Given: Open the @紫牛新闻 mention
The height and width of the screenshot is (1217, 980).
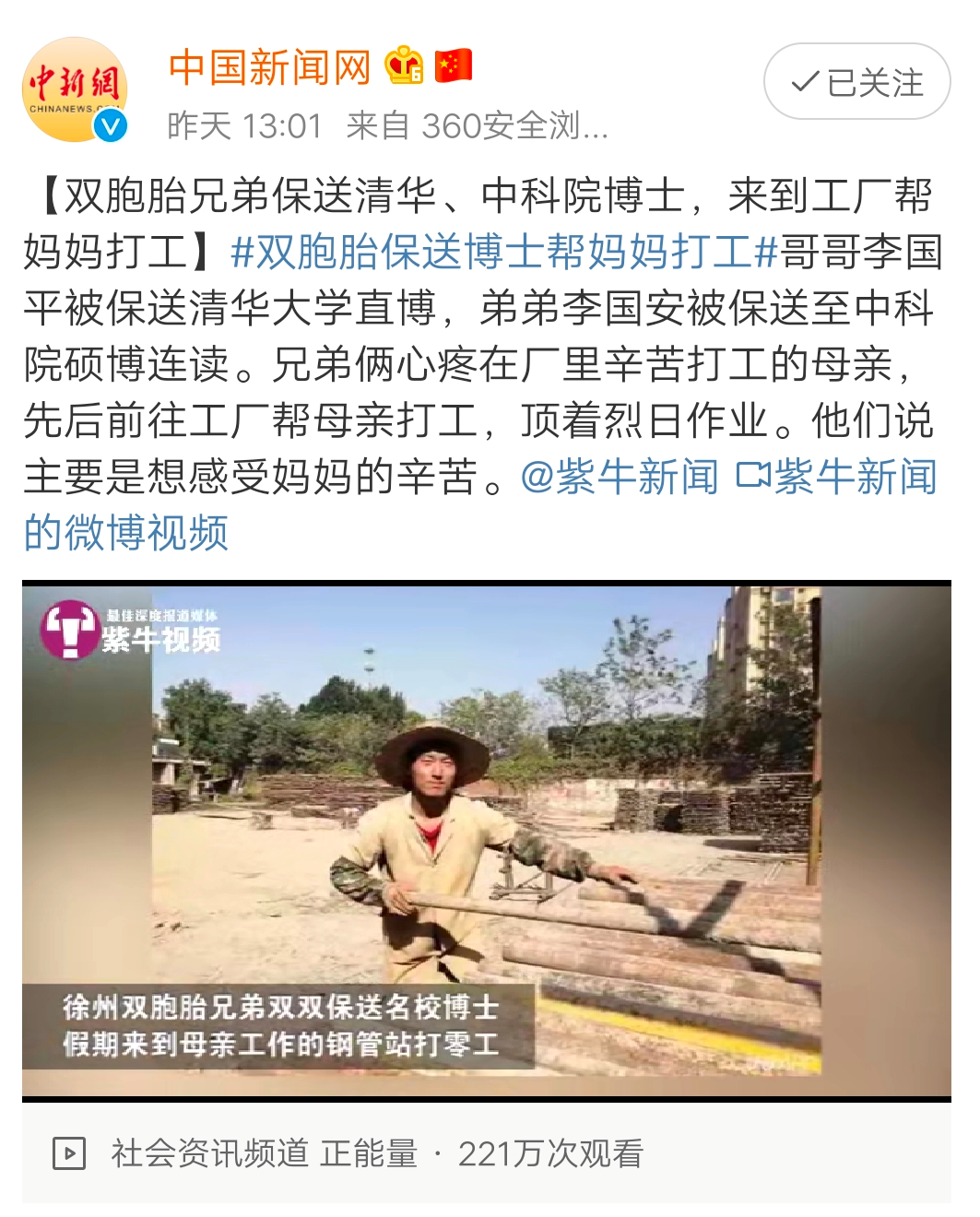Looking at the screenshot, I should click(x=620, y=477).
